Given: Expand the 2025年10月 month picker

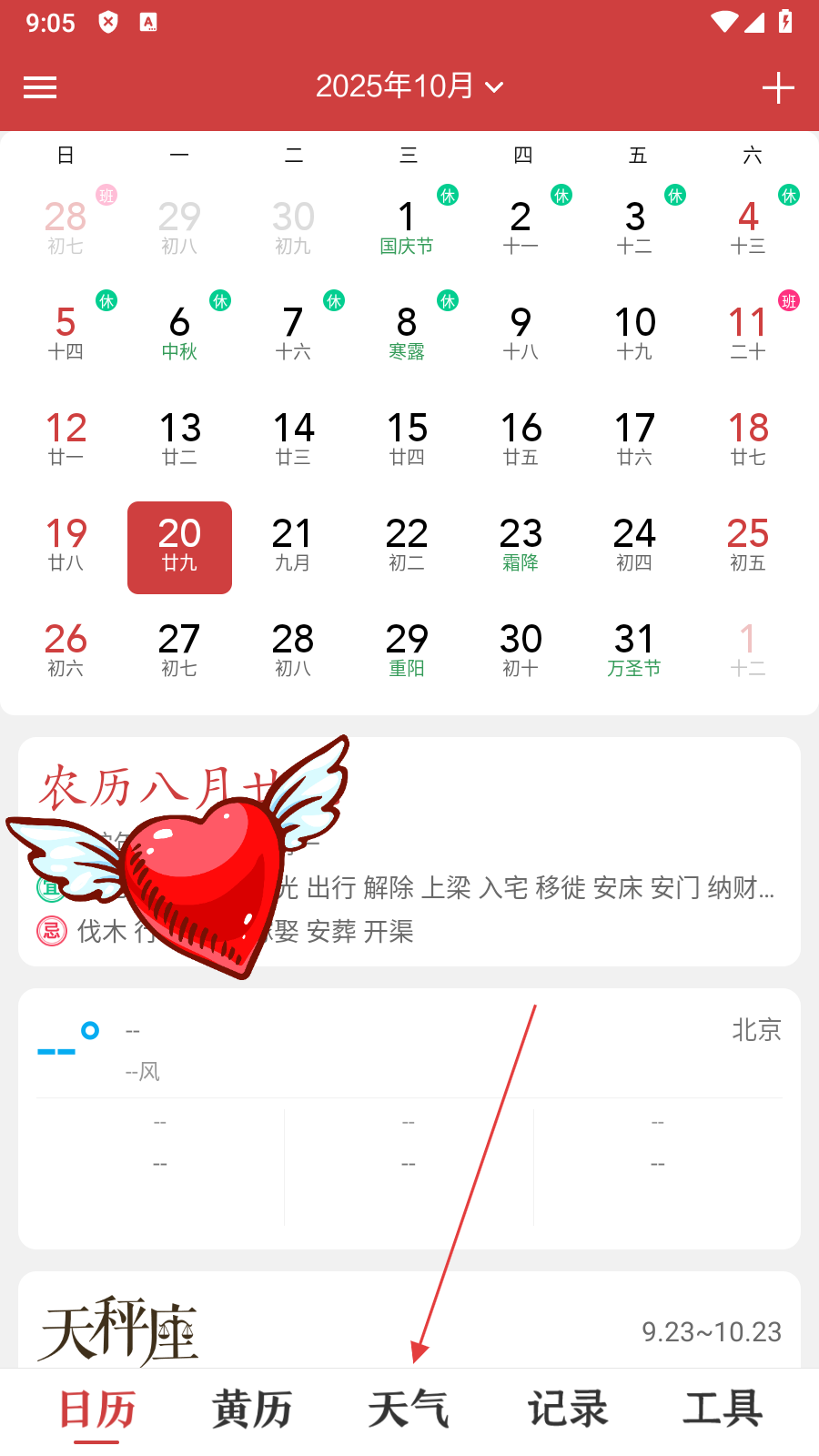Looking at the screenshot, I should click(x=409, y=86).
